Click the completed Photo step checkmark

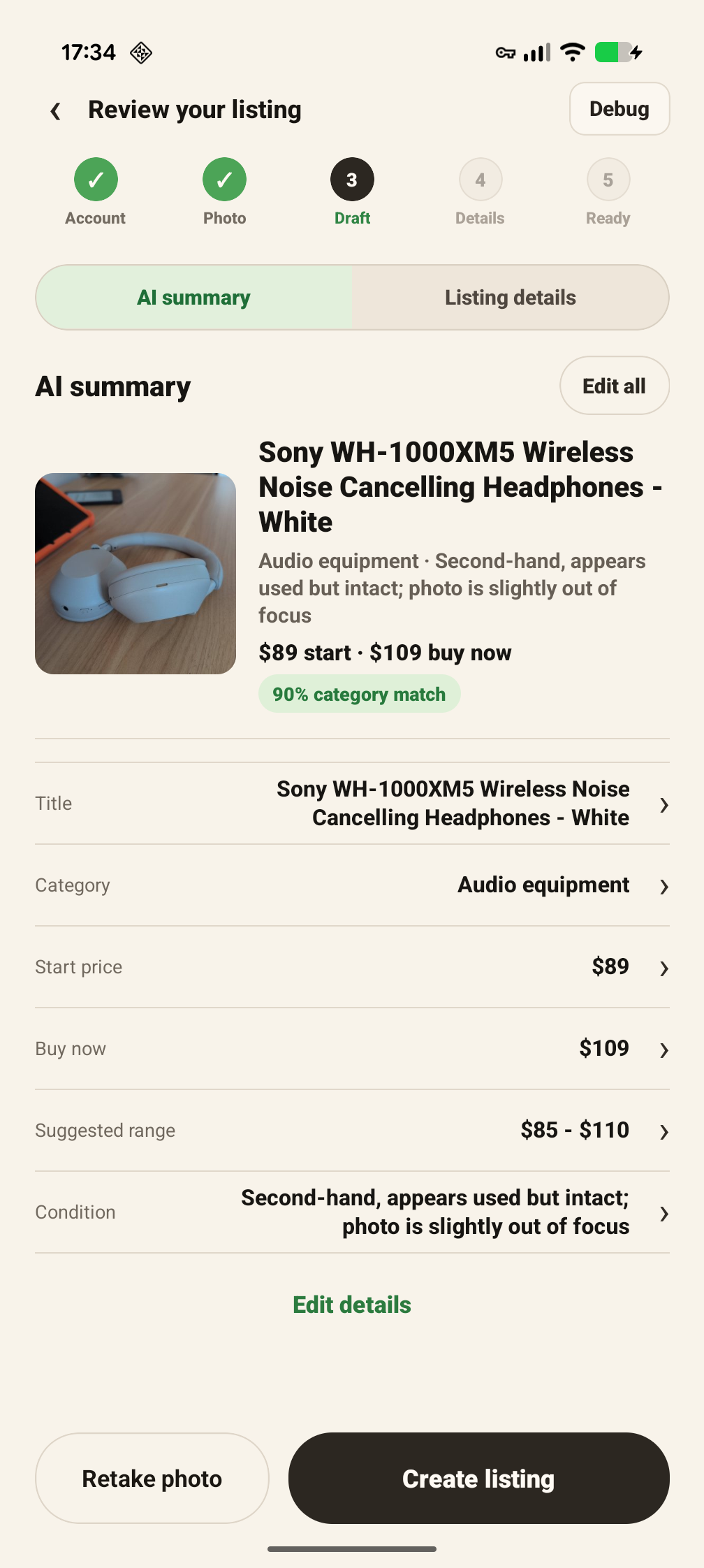pos(224,179)
